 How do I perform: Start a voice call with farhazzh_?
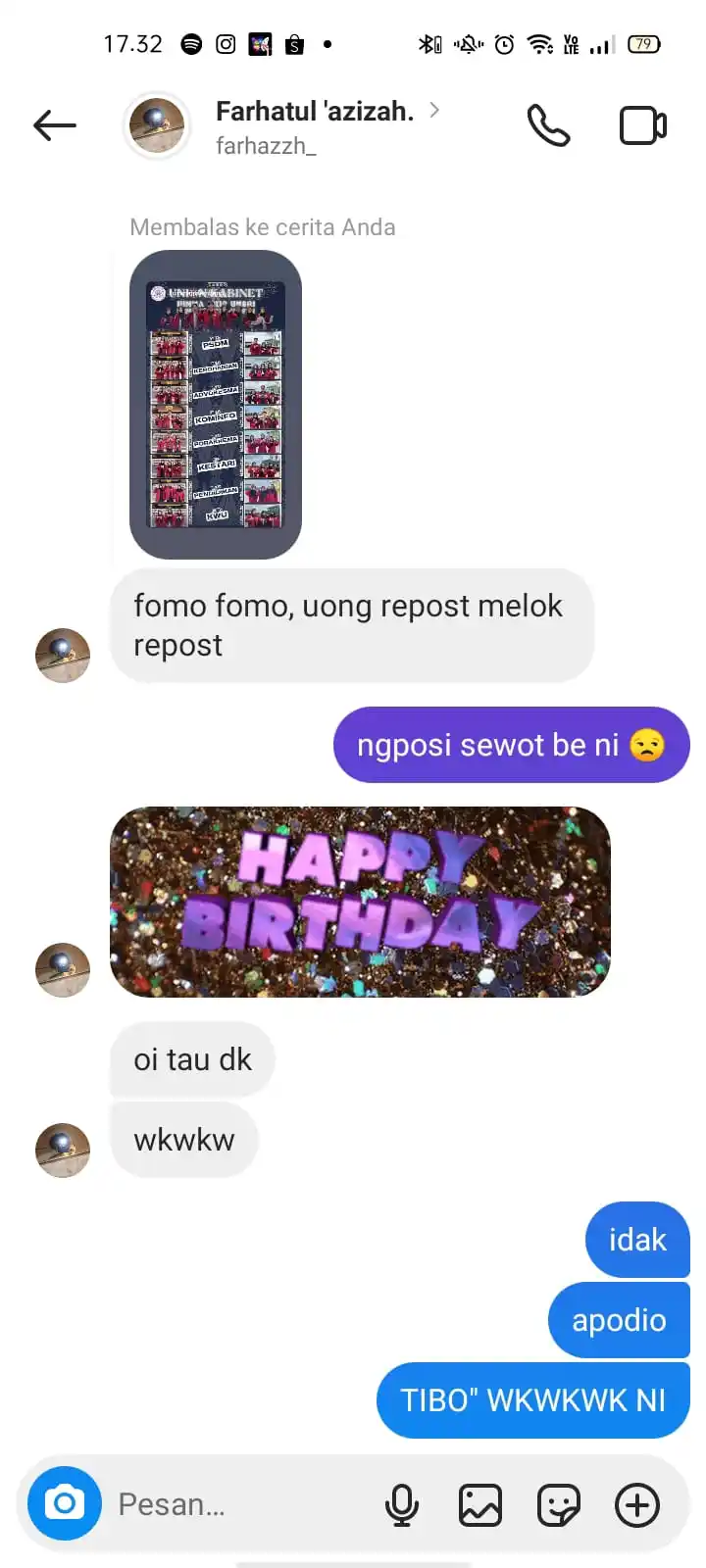tap(548, 125)
